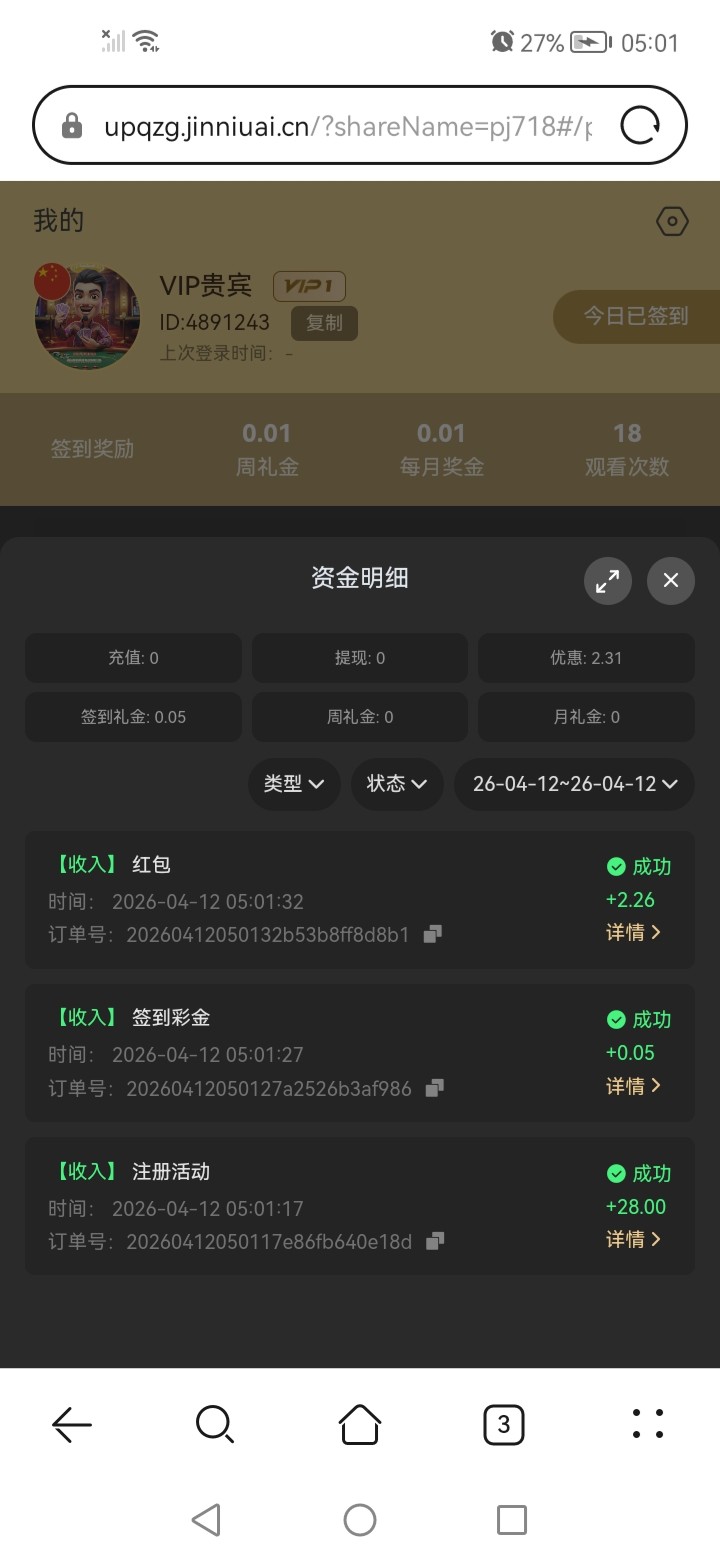View 详情 of the 红包 record
The height and width of the screenshot is (1560, 720).
point(633,933)
